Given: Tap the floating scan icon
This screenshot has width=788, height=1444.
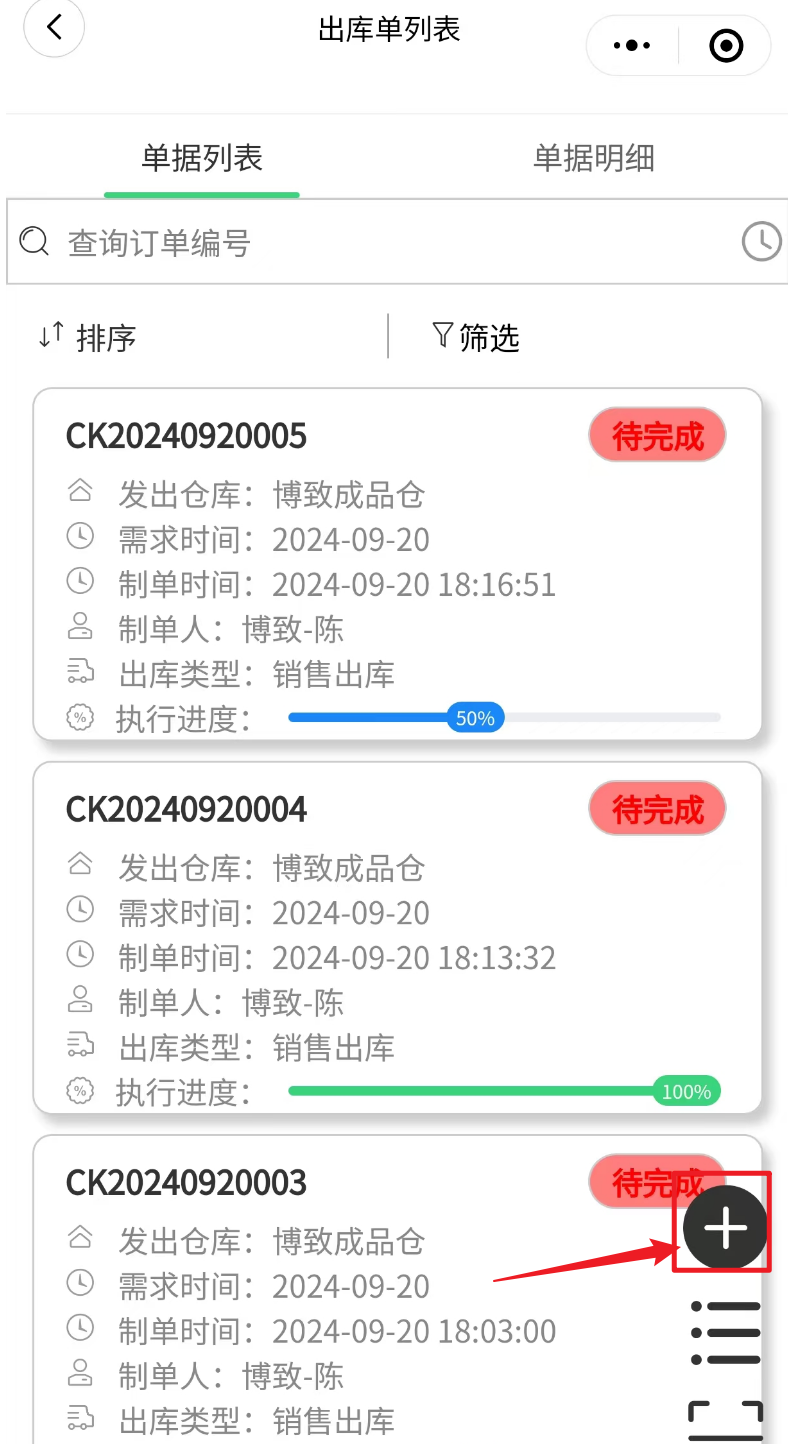Looking at the screenshot, I should 726,1422.
